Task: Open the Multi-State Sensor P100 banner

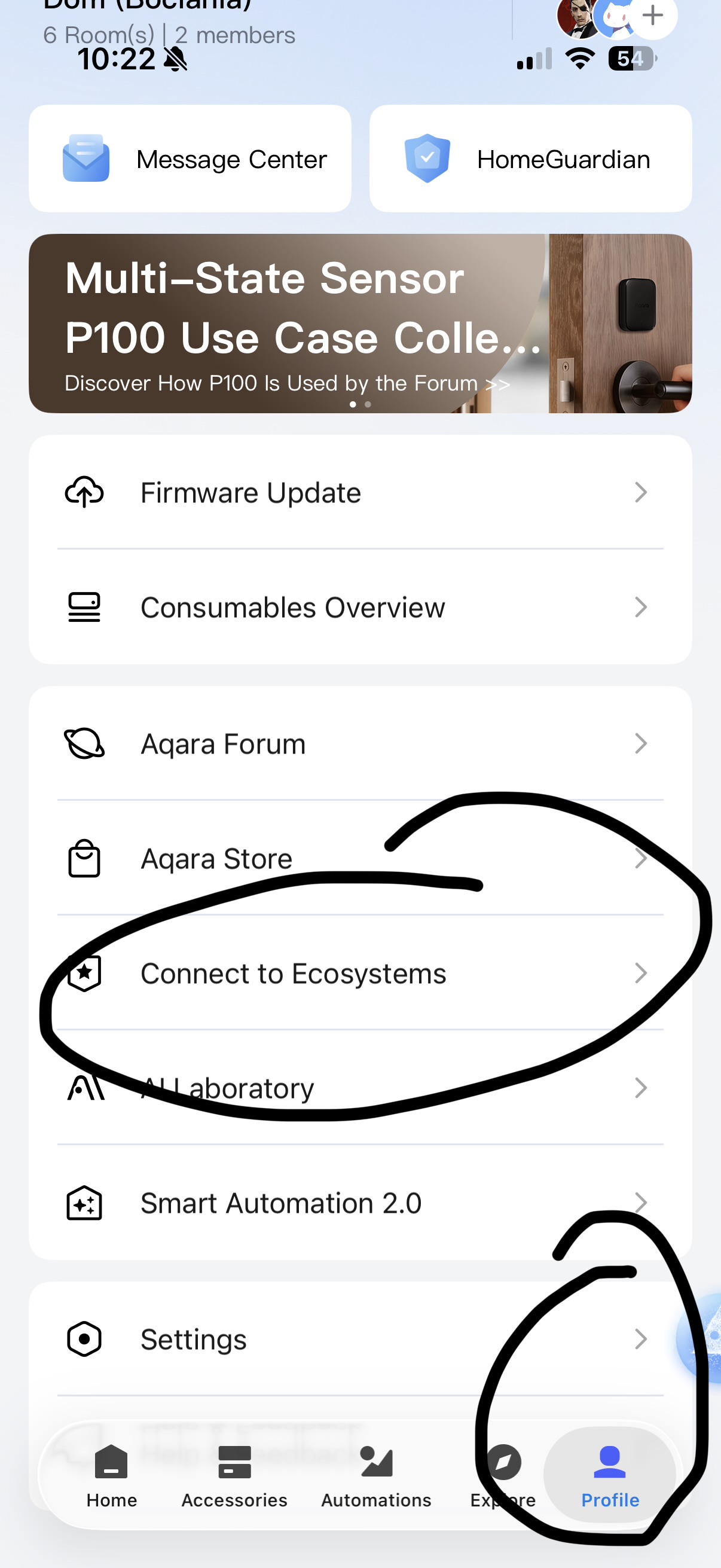Action: point(359,323)
